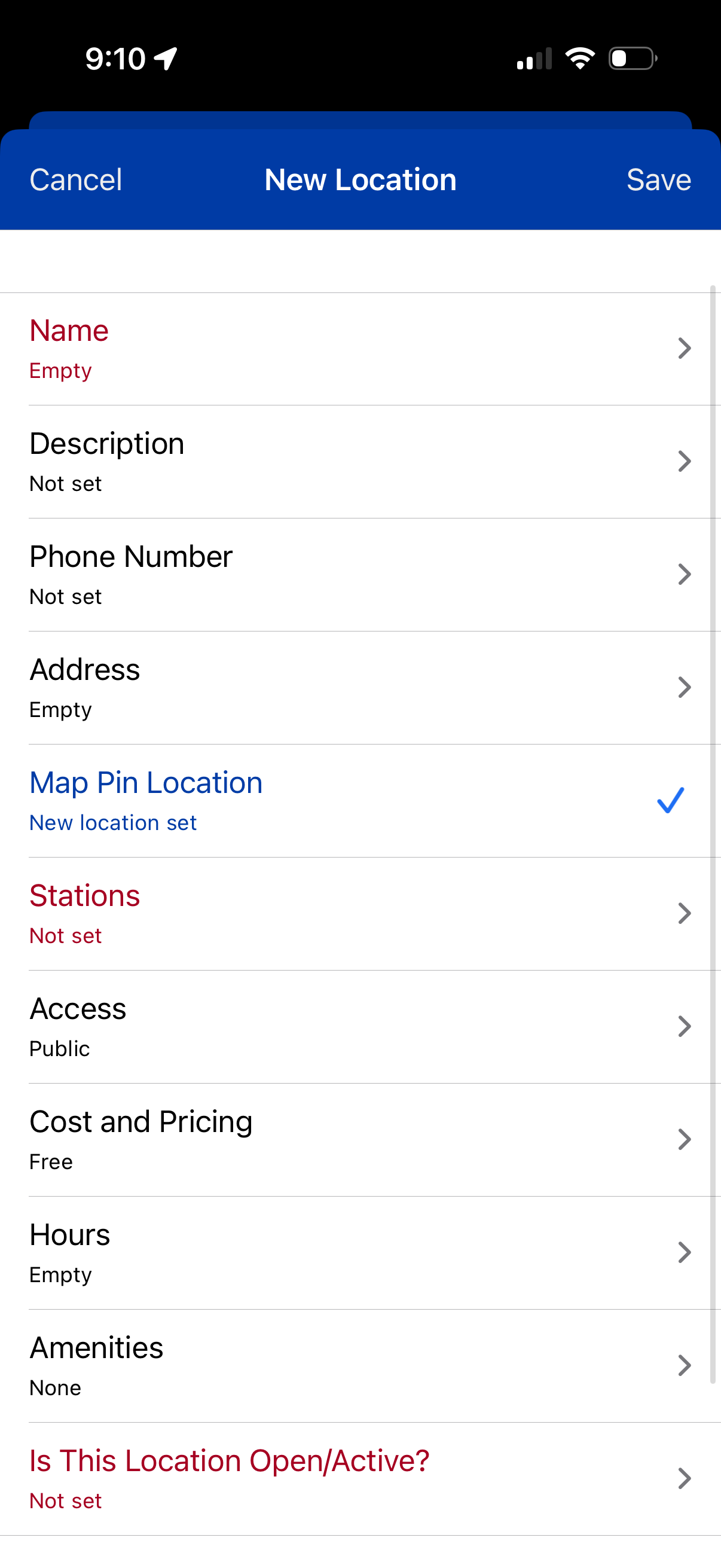This screenshot has width=721, height=1568.
Task: Open the Stations row chevron
Action: [x=684, y=913]
